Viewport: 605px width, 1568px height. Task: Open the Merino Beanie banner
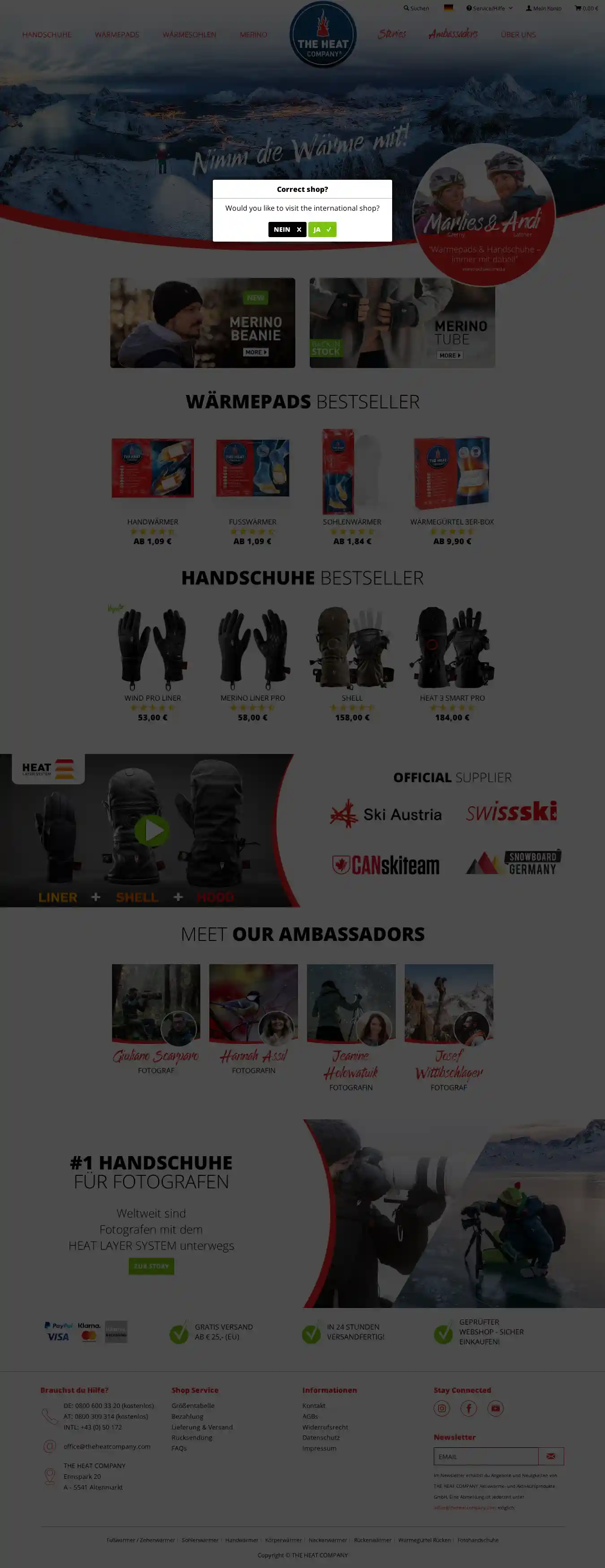tap(203, 323)
